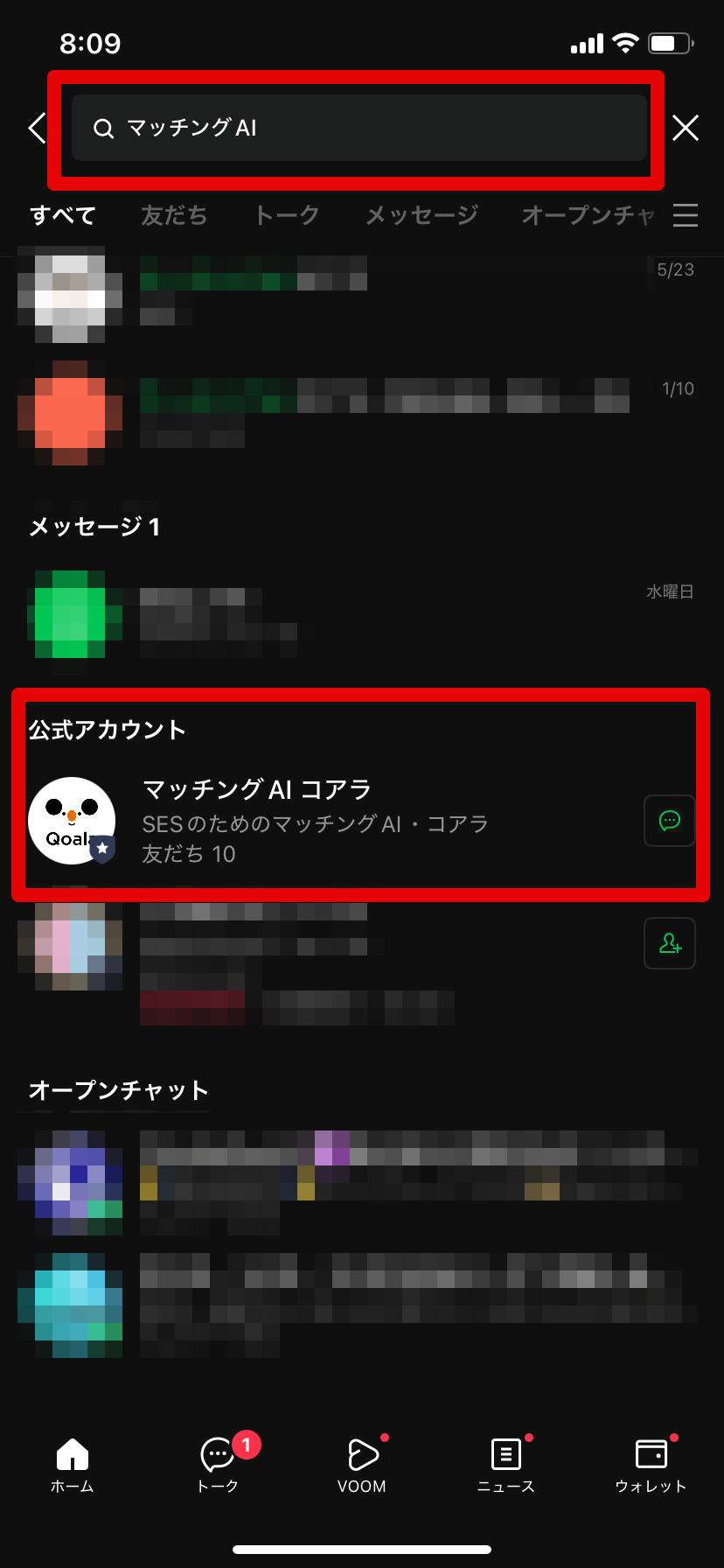This screenshot has width=724, height=1568.
Task: Add the blurred official account as friend
Action: [x=670, y=943]
